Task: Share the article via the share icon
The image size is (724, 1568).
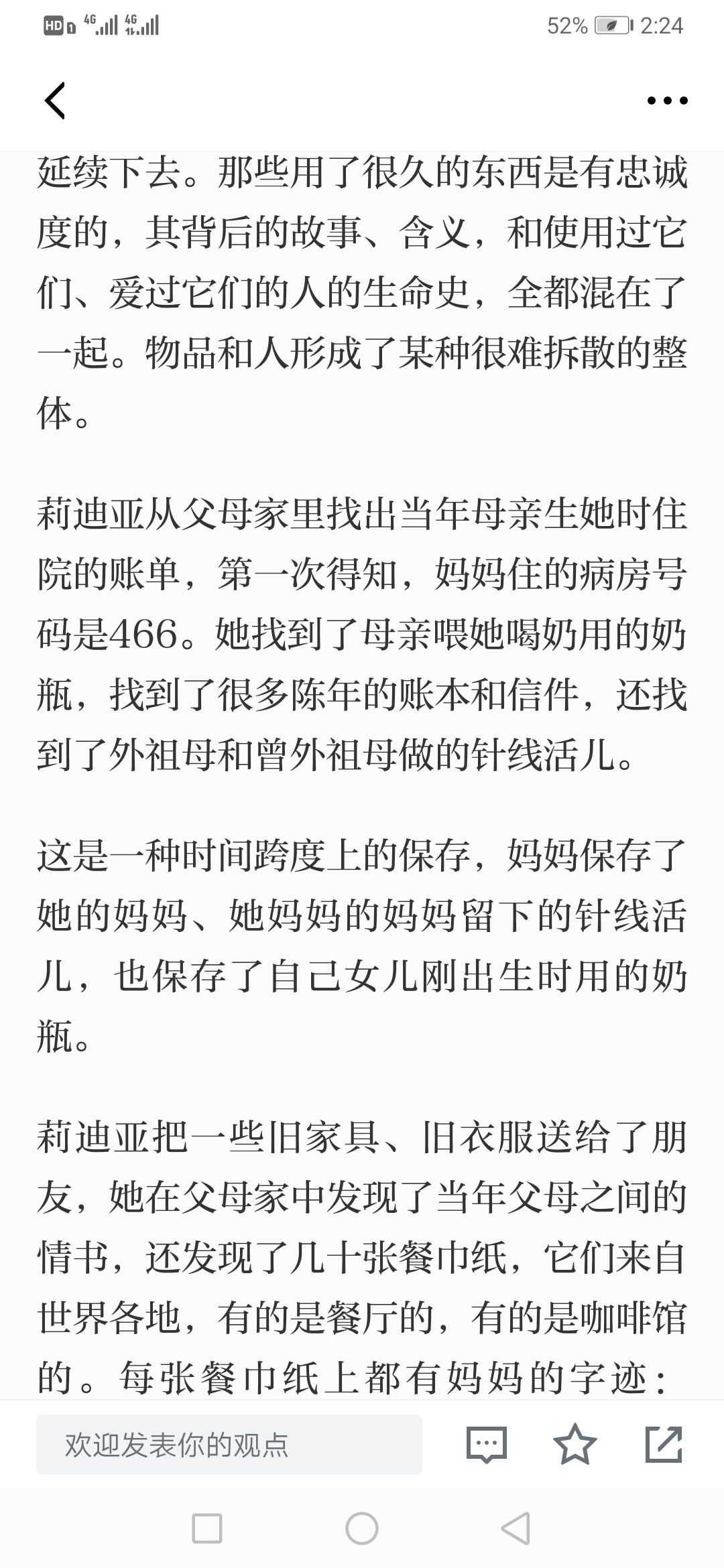Action: coord(664,1444)
